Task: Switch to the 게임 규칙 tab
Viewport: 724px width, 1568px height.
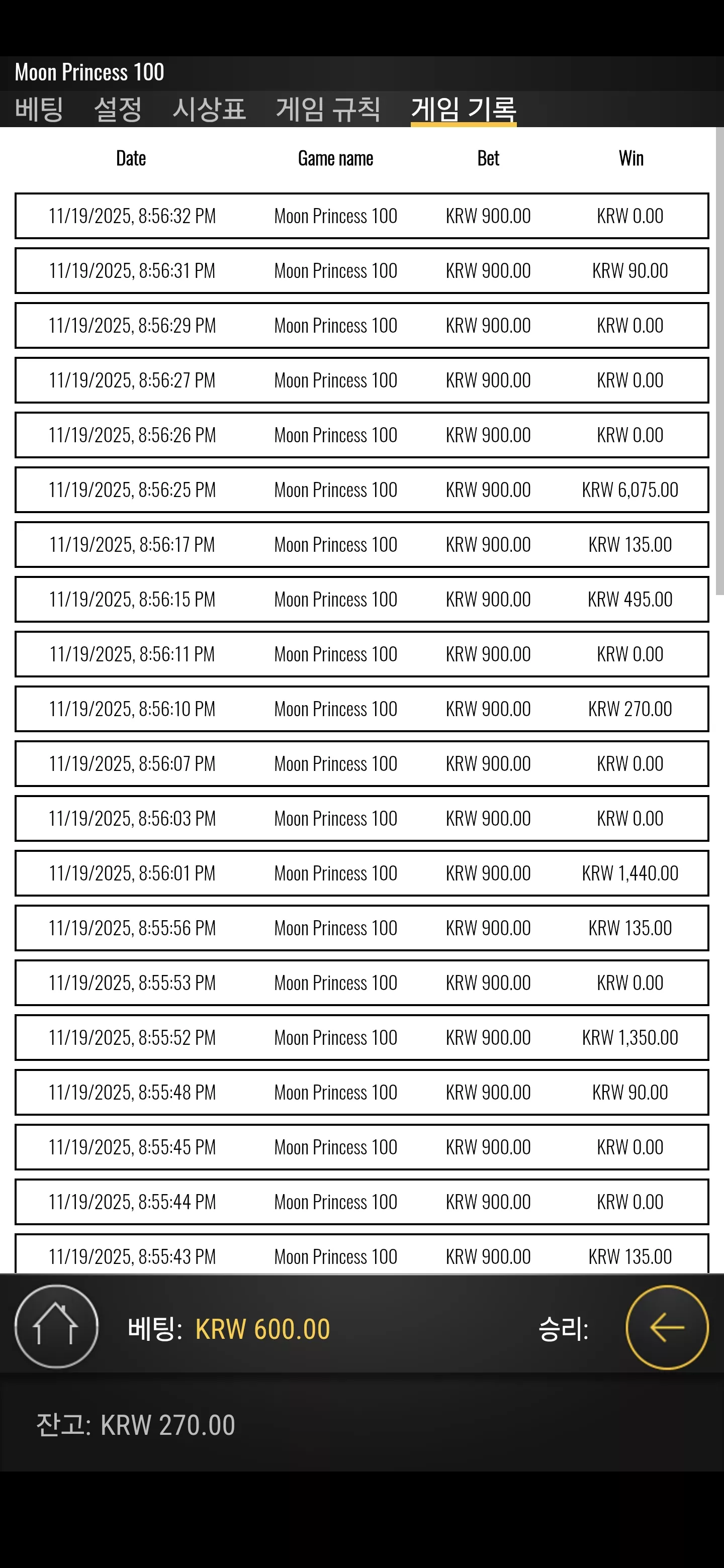Action: click(328, 110)
